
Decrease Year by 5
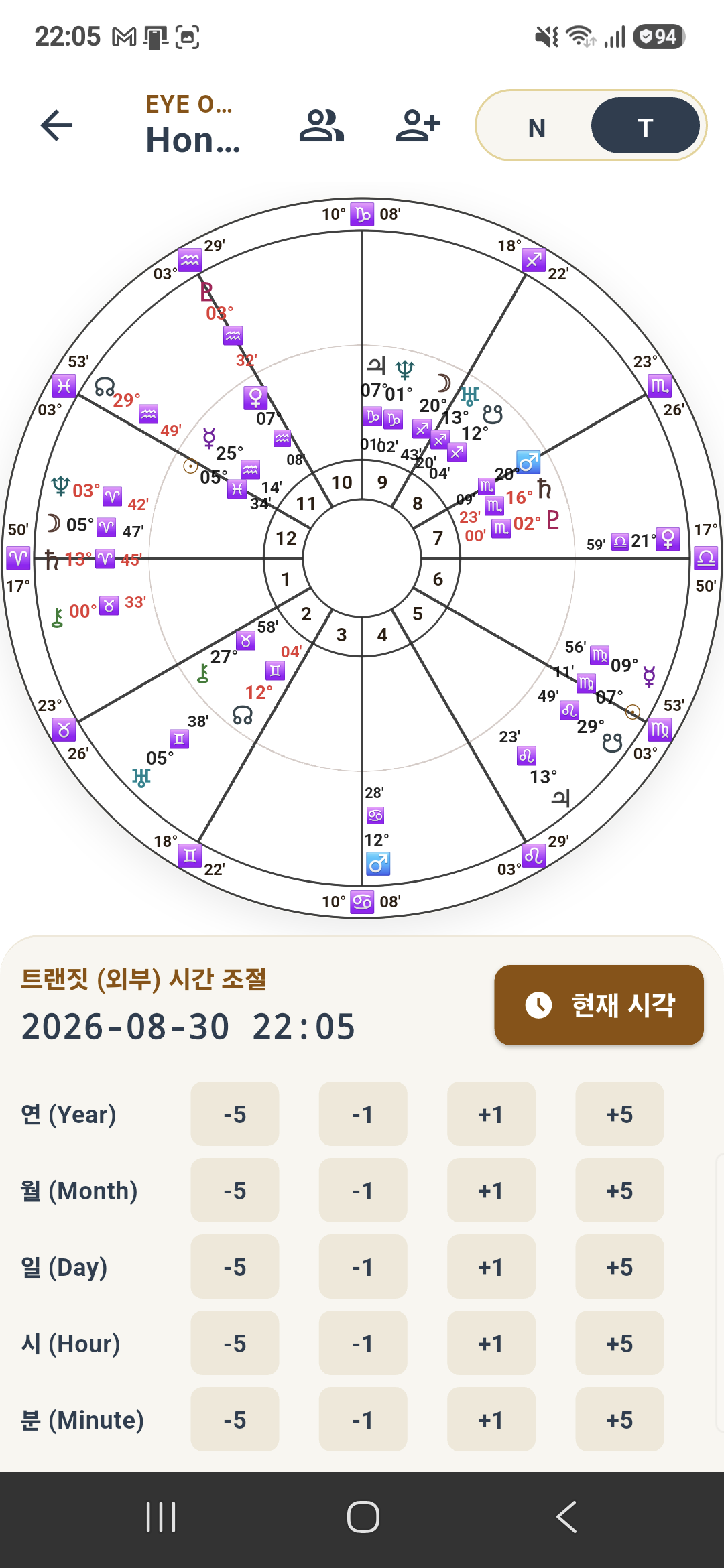tap(235, 1114)
